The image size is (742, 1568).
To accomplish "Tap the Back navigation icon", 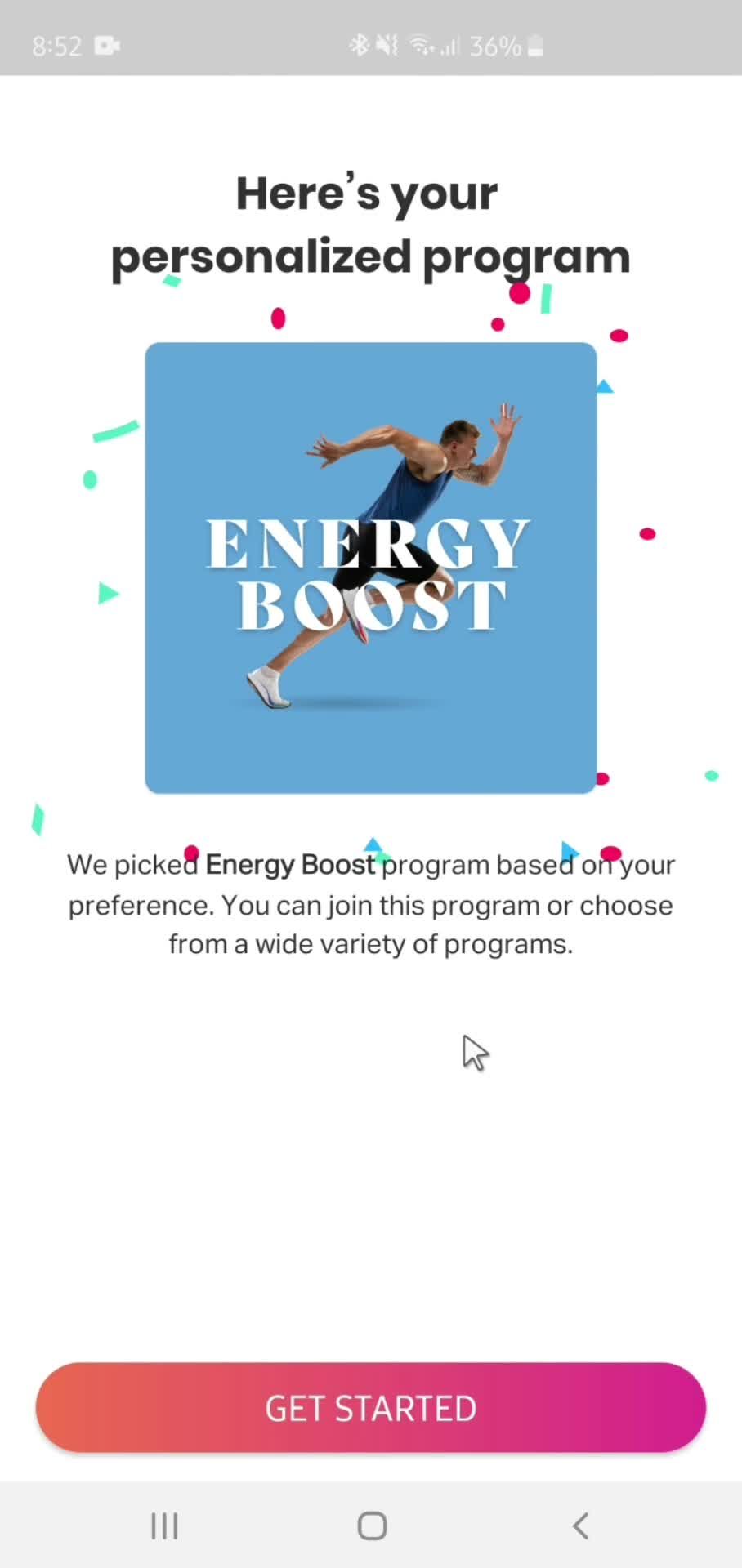I will [580, 1525].
